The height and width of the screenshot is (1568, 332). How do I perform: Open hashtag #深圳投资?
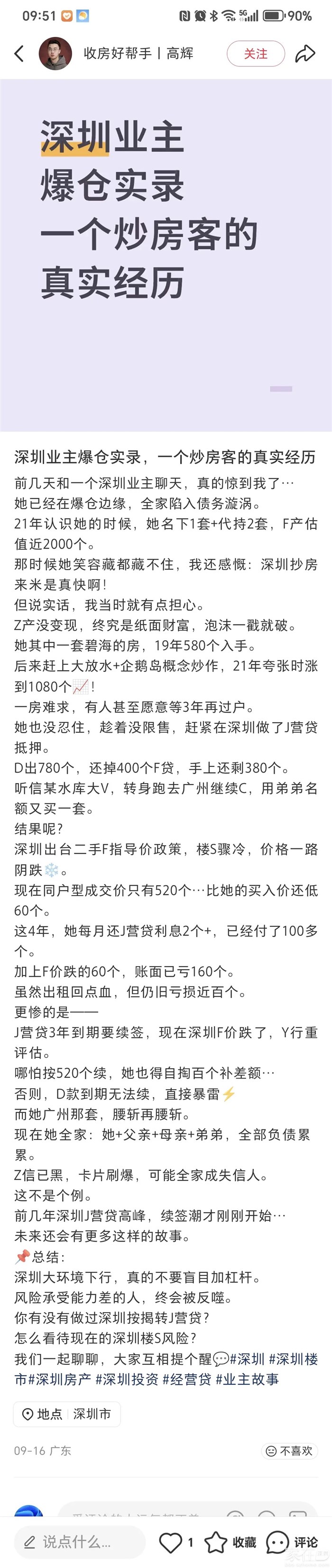tap(127, 1379)
